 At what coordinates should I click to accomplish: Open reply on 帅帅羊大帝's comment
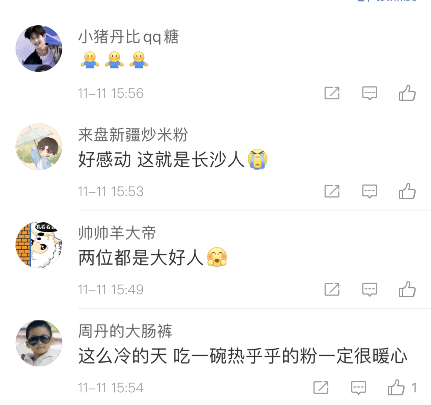[x=369, y=289]
